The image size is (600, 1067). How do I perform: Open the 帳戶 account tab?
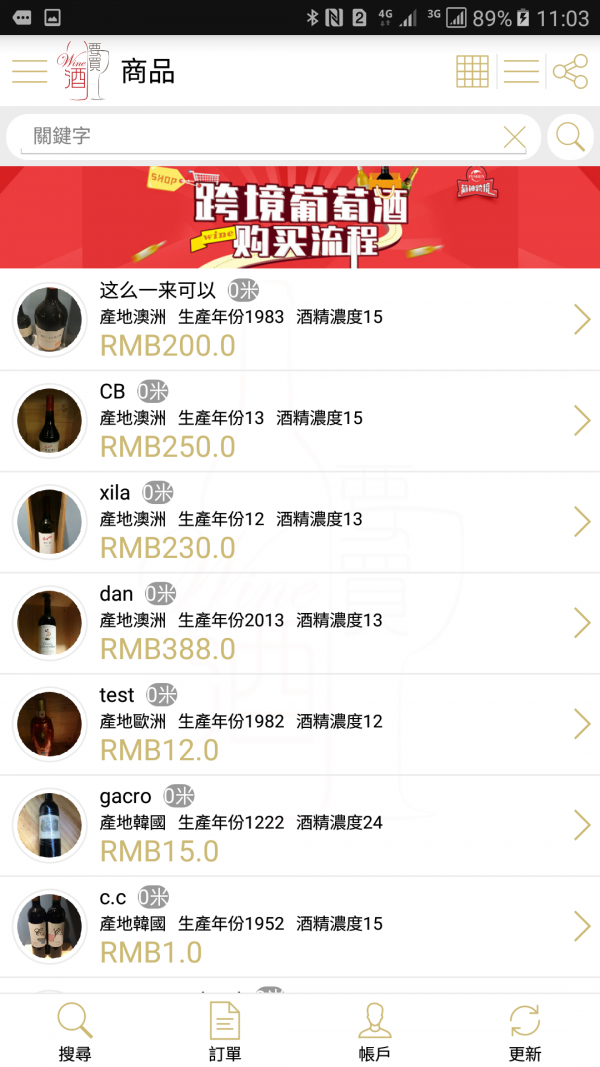click(x=375, y=1031)
